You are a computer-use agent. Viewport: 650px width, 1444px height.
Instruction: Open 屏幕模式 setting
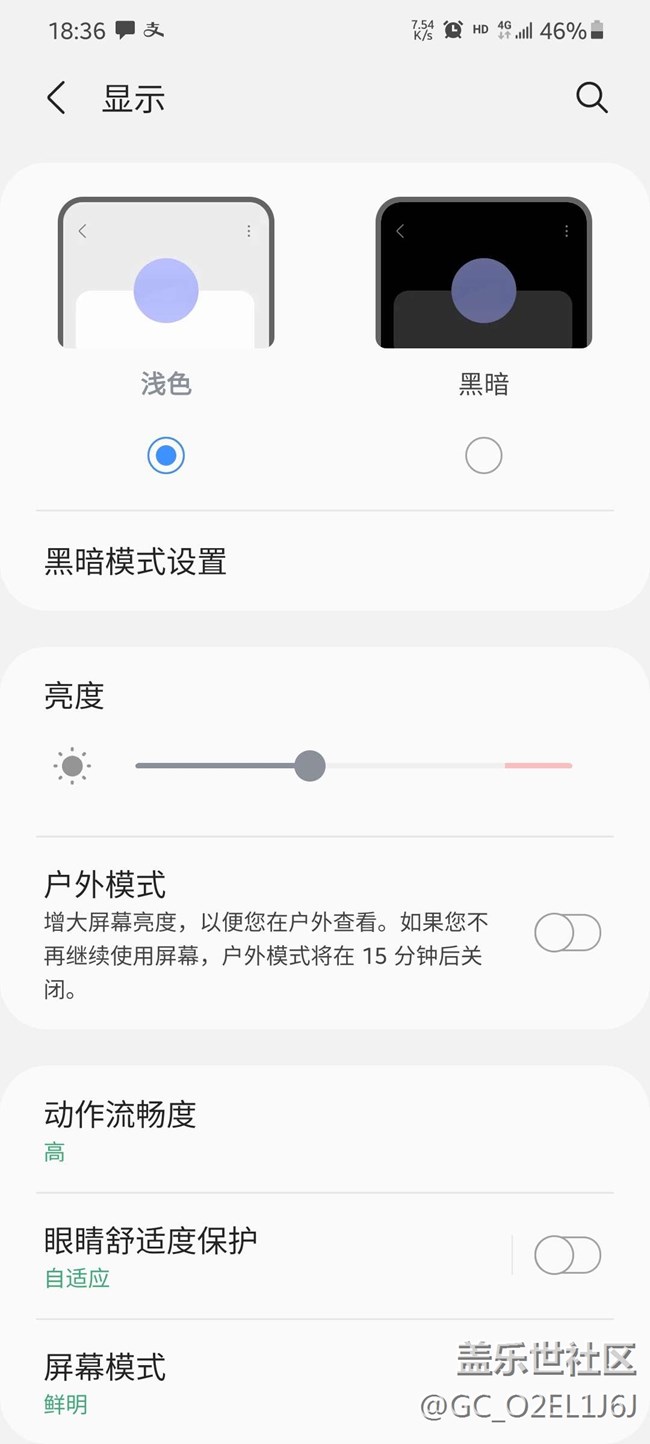pos(325,1382)
